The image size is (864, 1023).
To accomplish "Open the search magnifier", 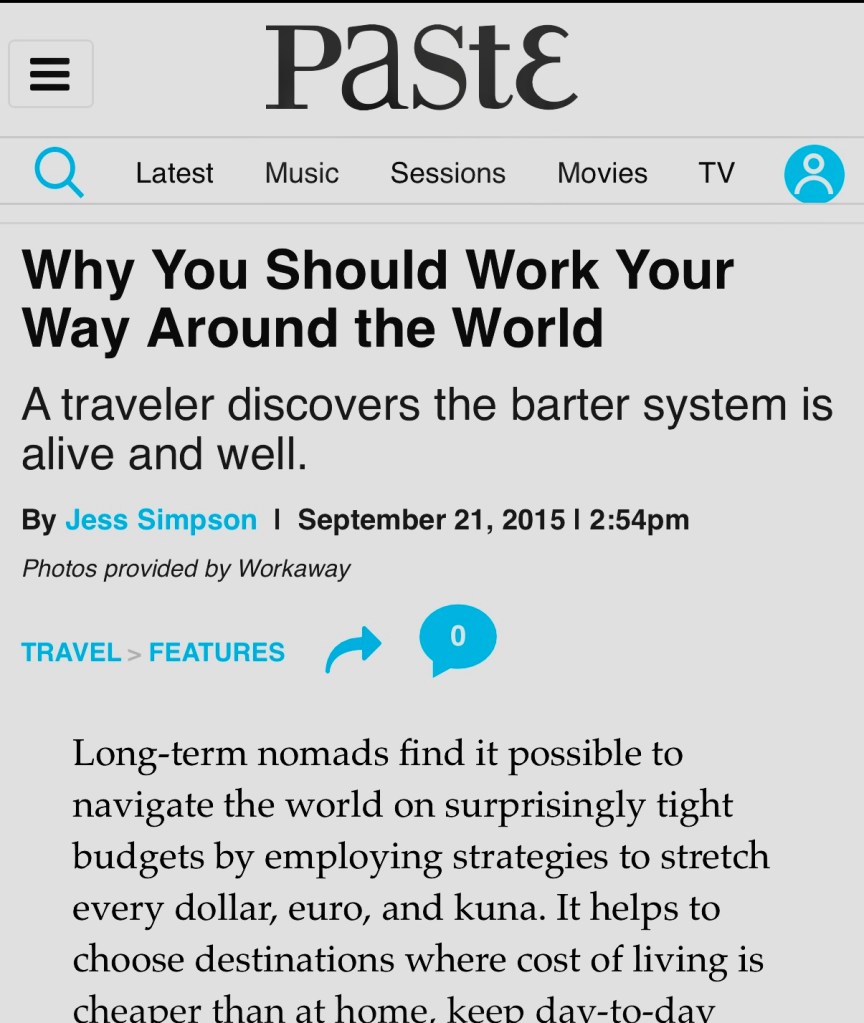I will click(x=59, y=173).
